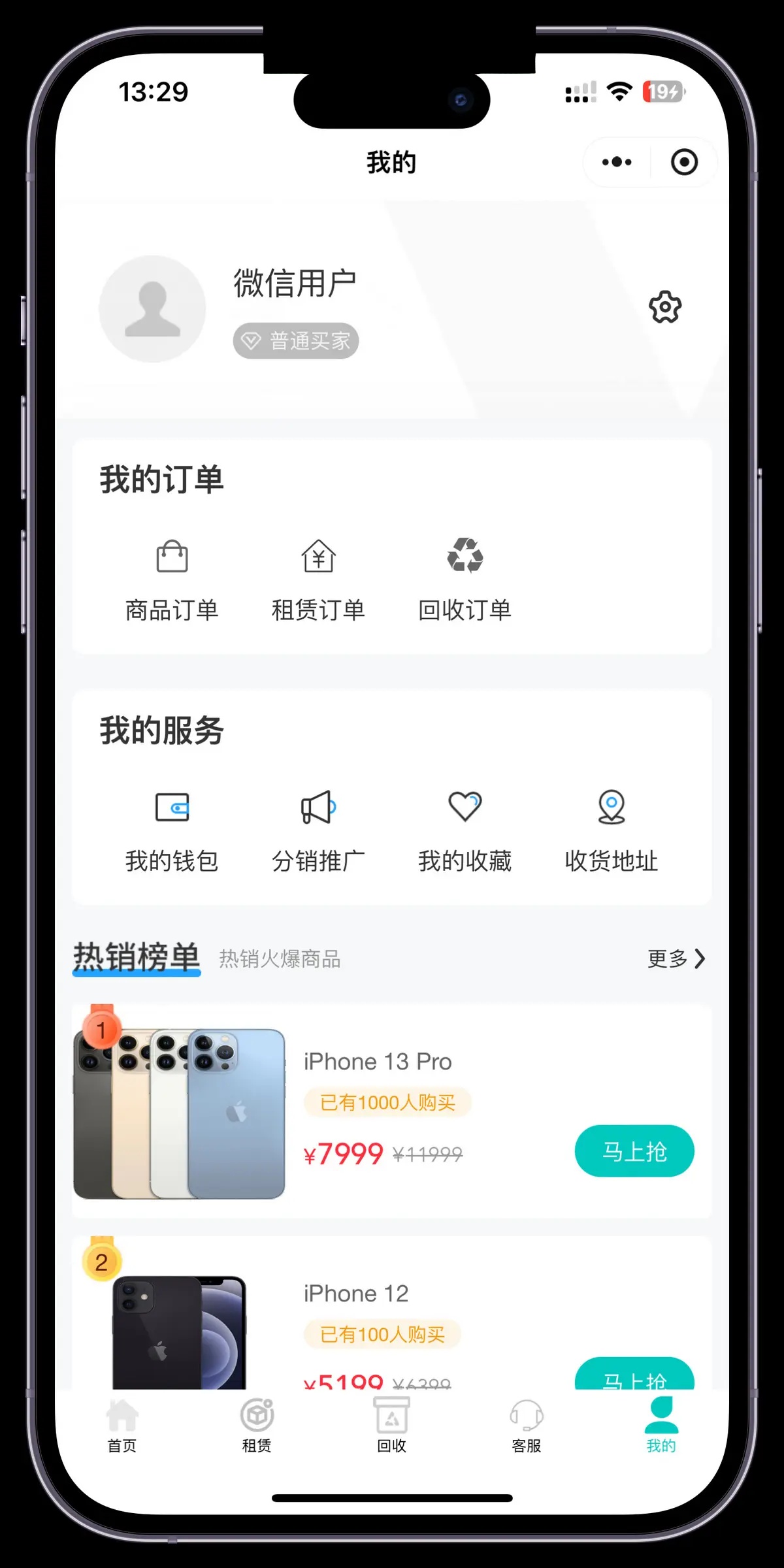Go to the 回收 recycling tab
784x1568 pixels.
click(391, 1426)
